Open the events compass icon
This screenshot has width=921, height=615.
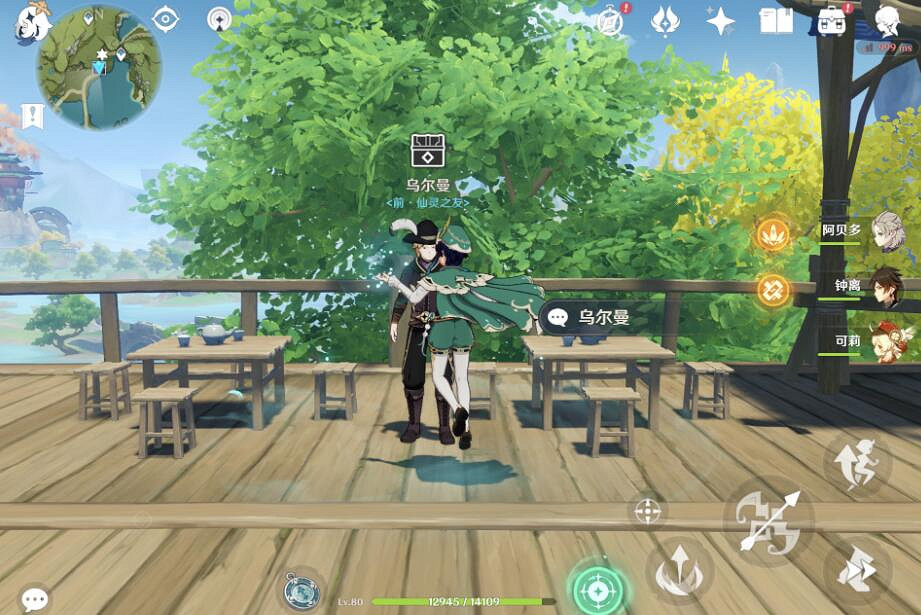(x=610, y=20)
